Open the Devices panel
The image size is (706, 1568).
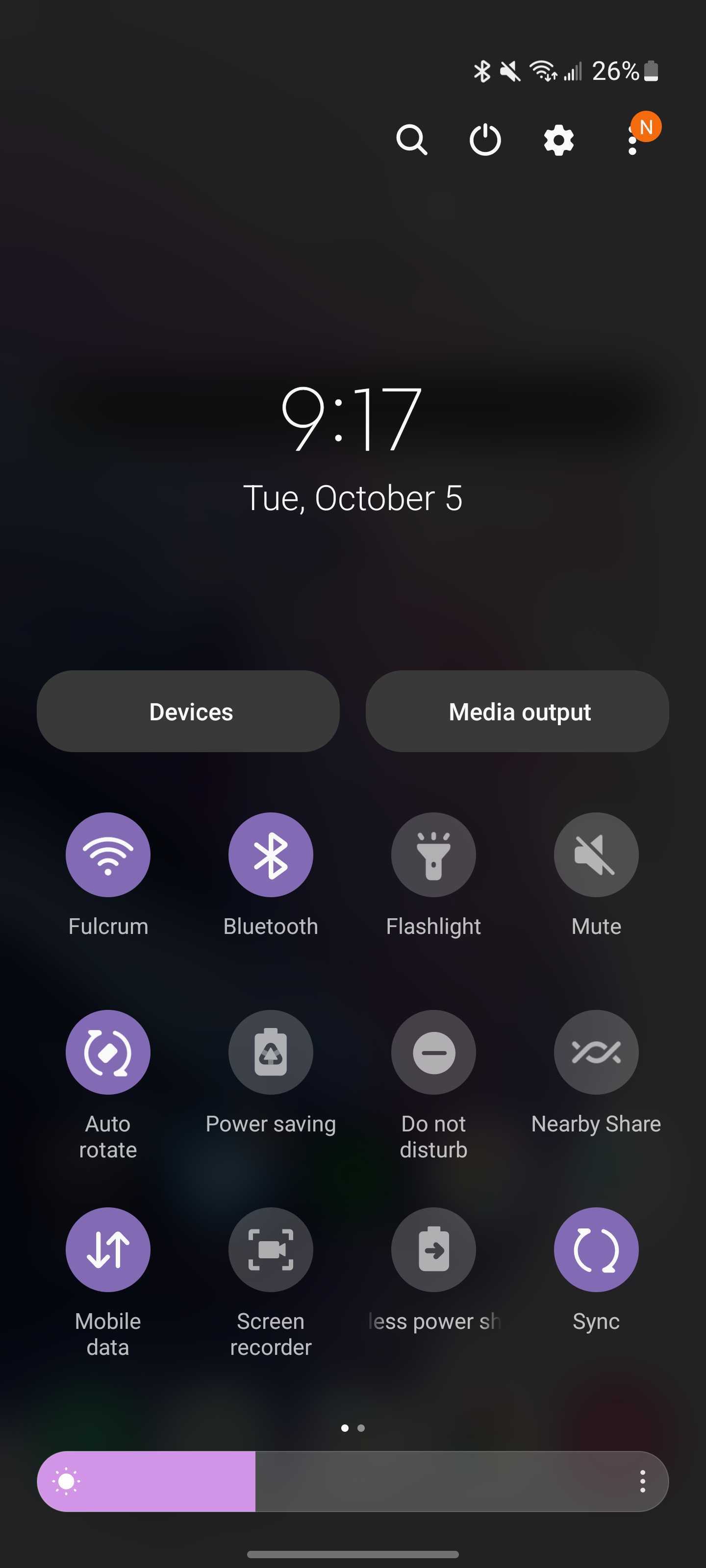pos(188,711)
